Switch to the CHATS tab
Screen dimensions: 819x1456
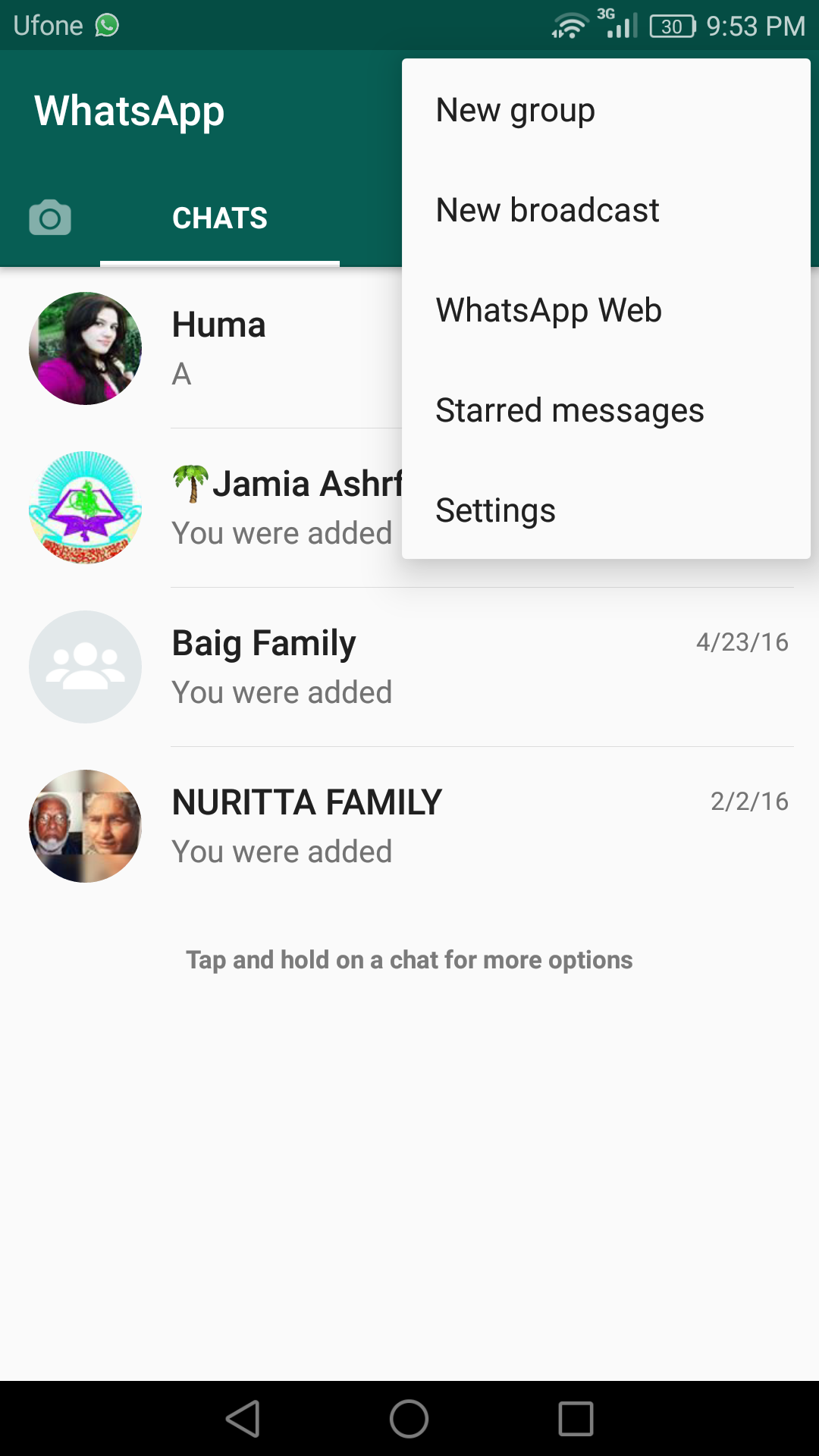coord(220,218)
